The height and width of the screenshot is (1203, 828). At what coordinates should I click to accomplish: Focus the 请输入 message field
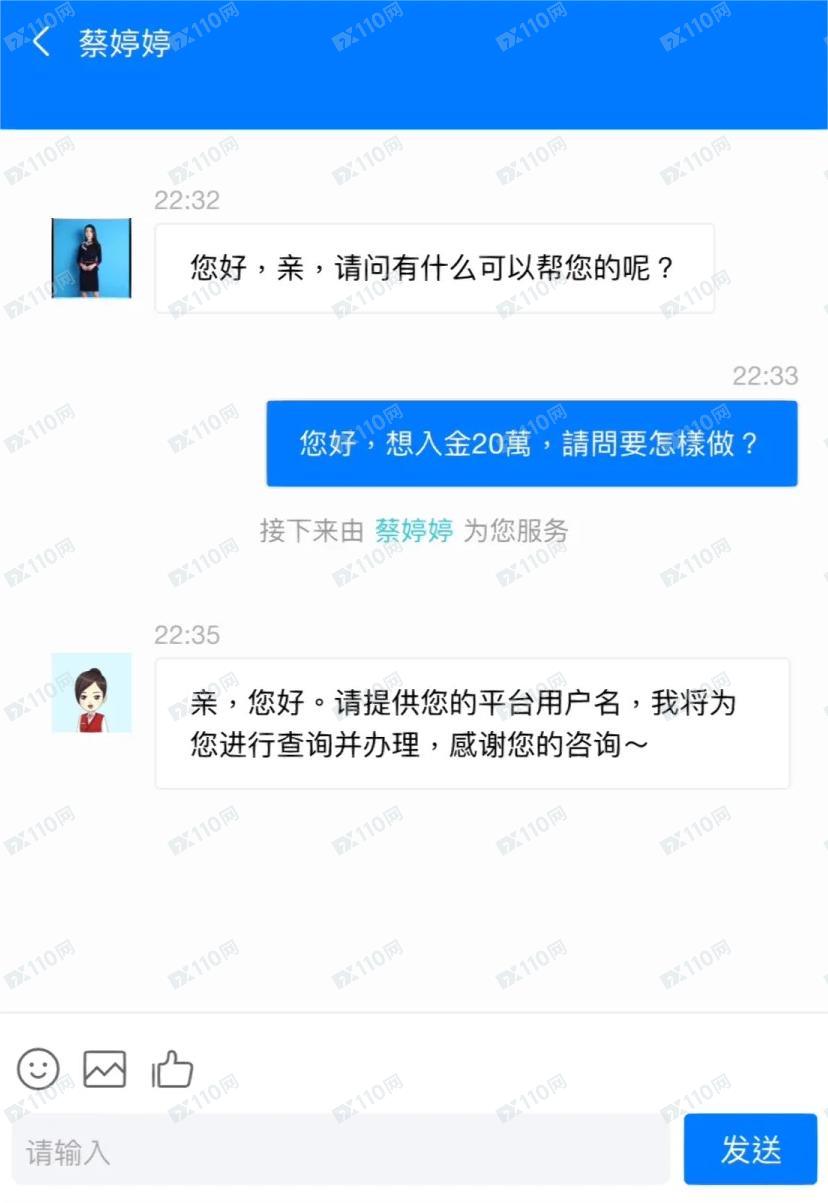(x=340, y=1151)
